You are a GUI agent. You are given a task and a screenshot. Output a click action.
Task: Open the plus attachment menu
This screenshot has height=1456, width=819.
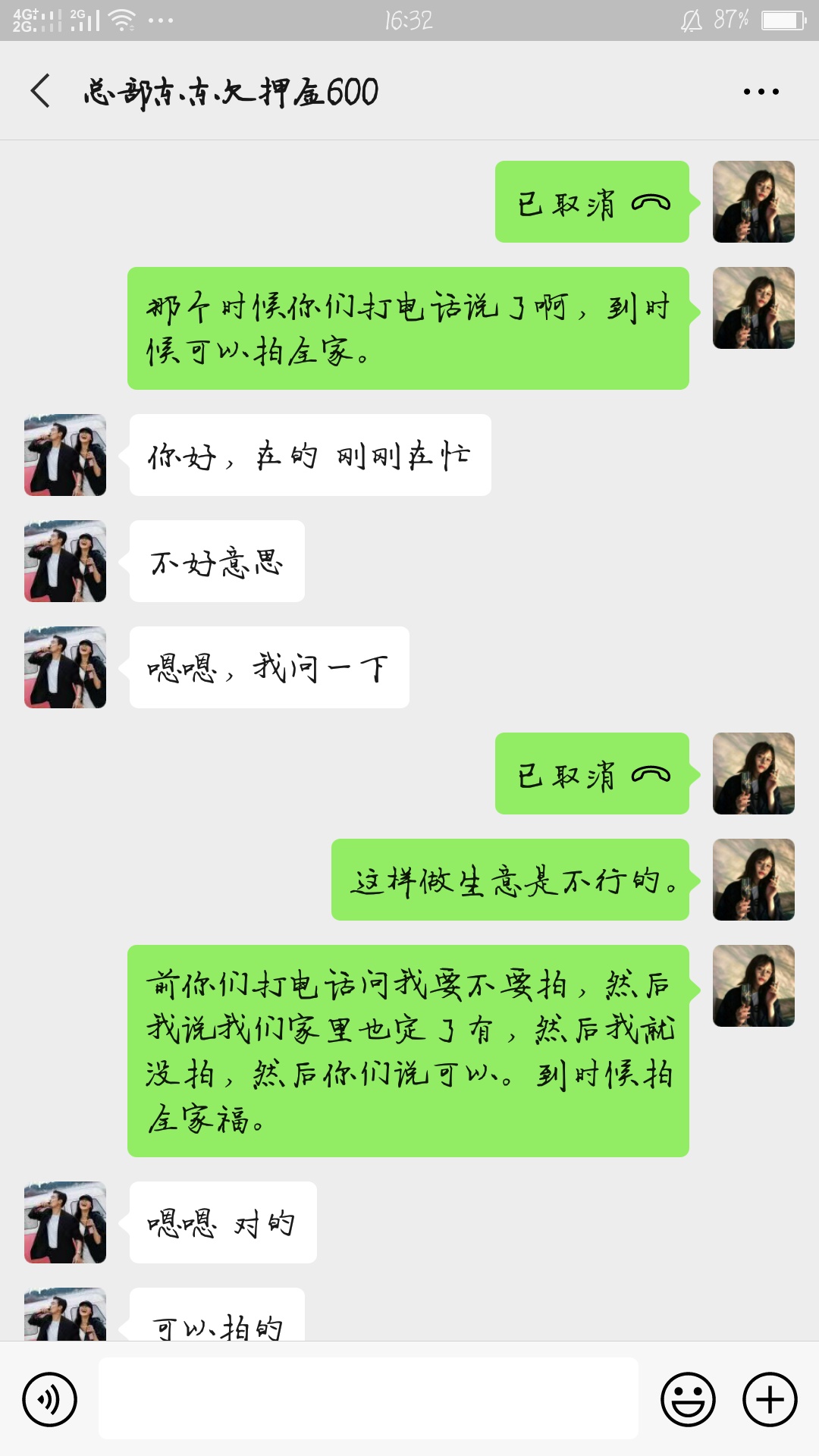[770, 1399]
